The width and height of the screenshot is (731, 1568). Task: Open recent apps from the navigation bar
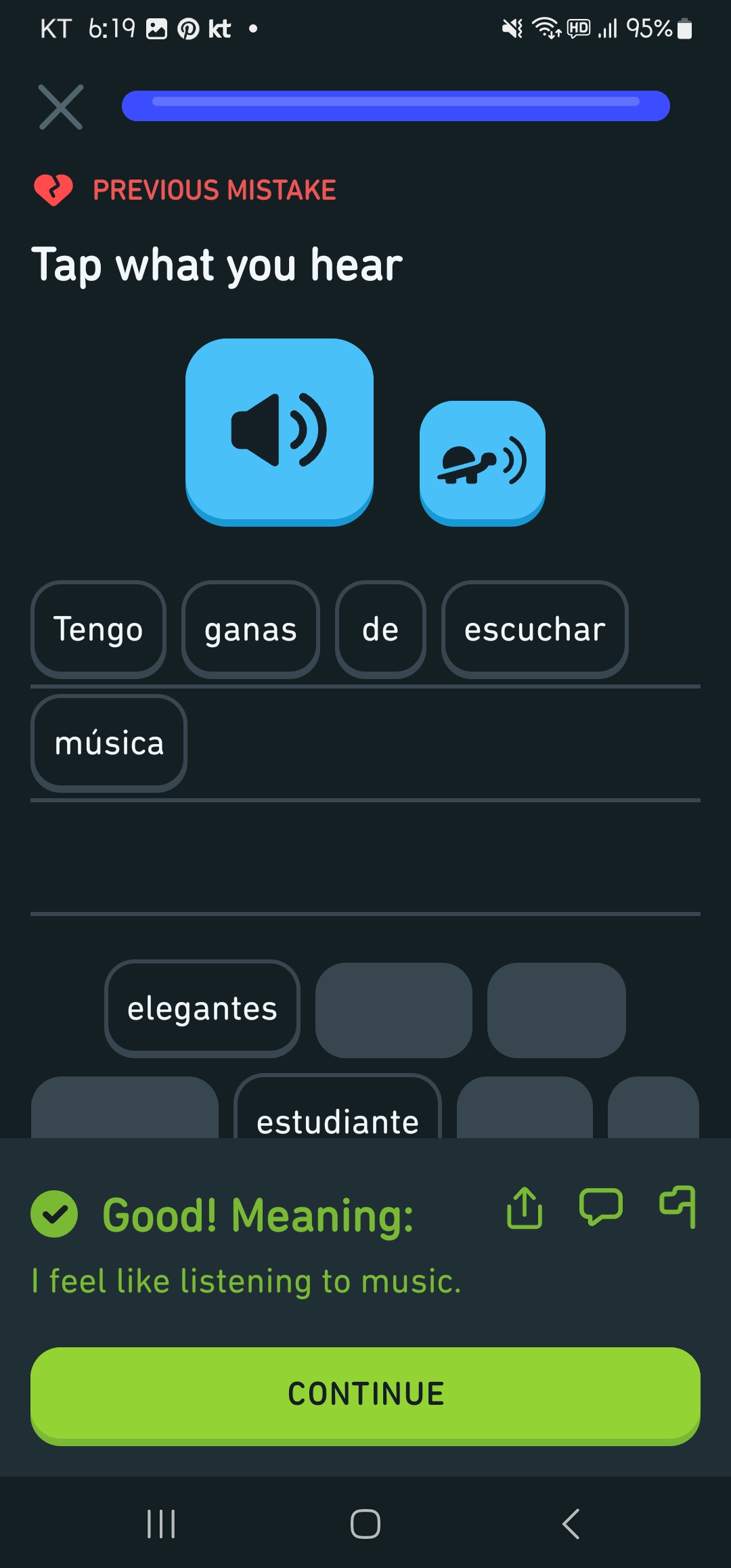pos(161,1524)
